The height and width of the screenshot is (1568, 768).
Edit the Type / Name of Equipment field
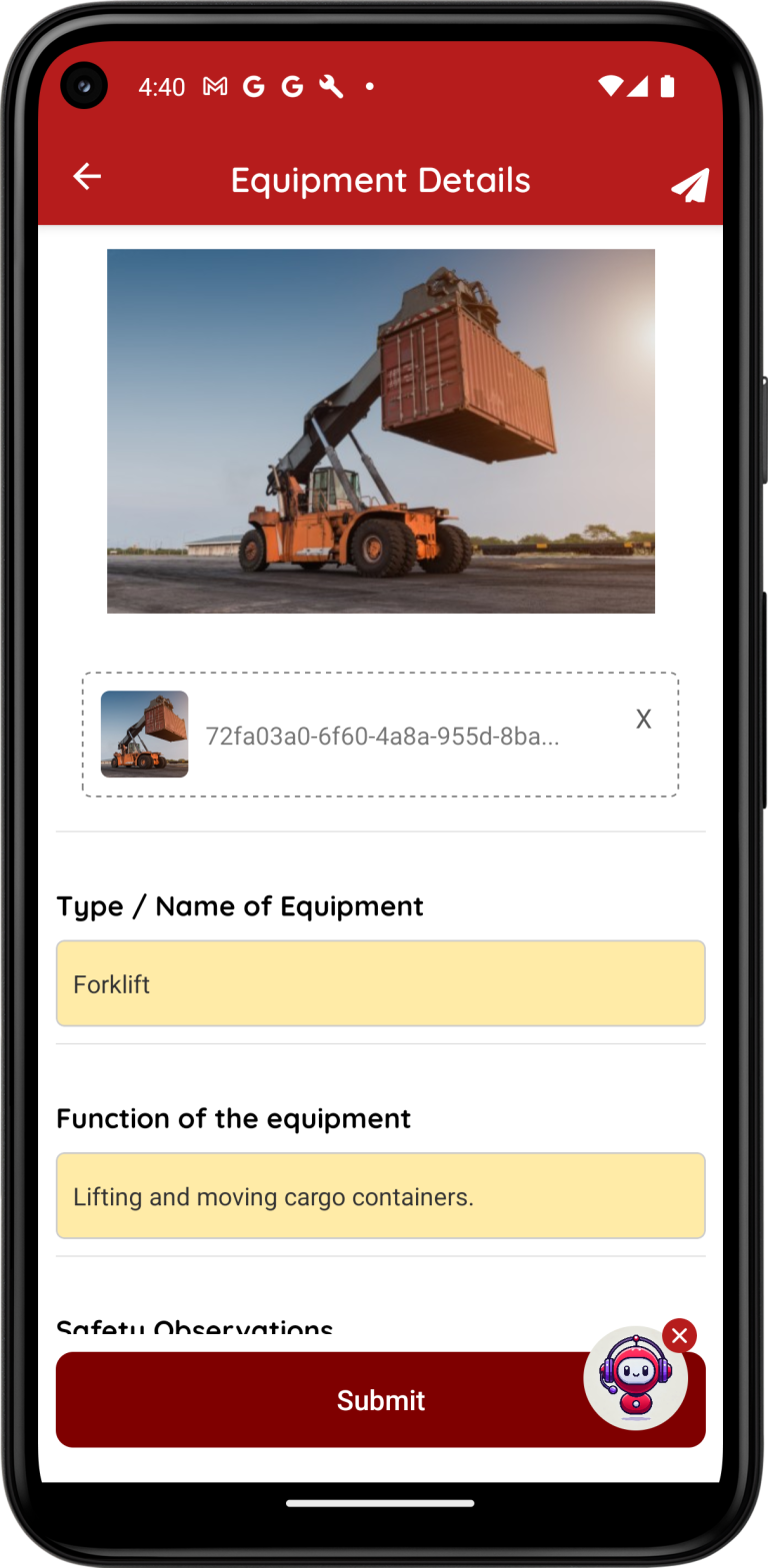pyautogui.click(x=381, y=983)
